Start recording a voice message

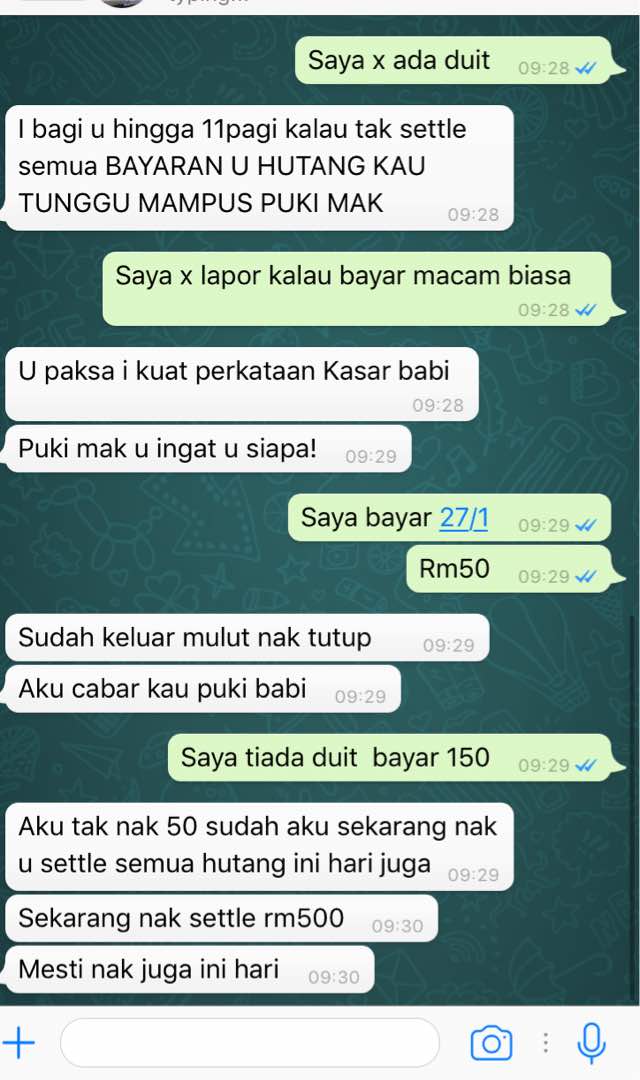click(x=591, y=1043)
